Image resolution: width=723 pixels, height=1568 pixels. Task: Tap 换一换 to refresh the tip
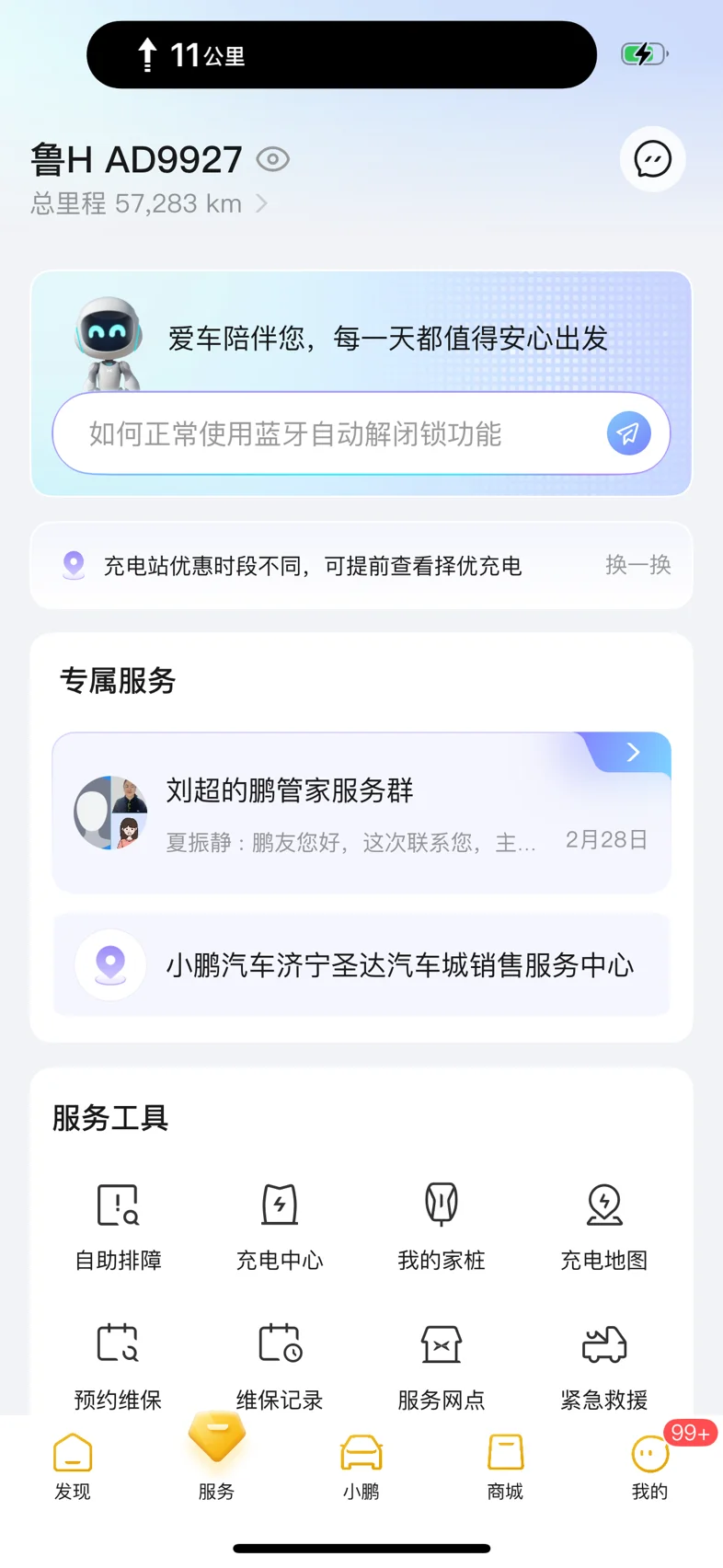click(x=637, y=565)
